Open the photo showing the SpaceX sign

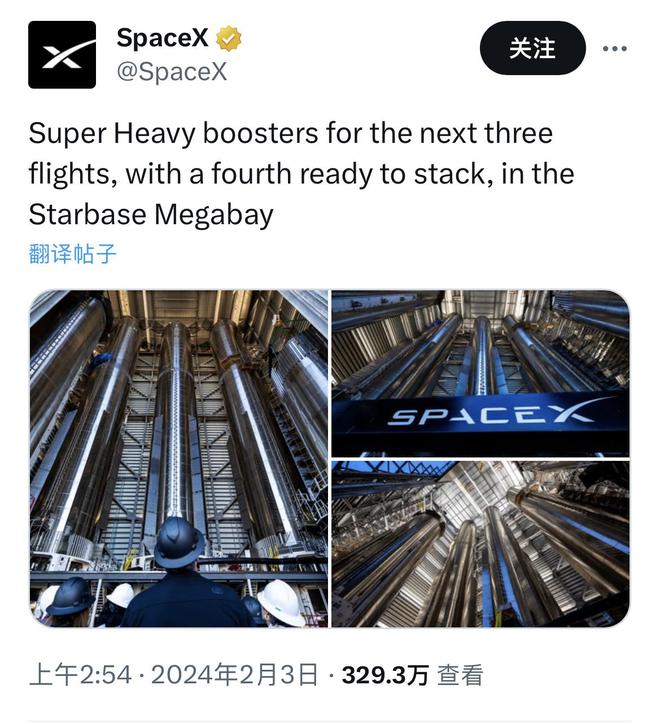[x=480, y=372]
